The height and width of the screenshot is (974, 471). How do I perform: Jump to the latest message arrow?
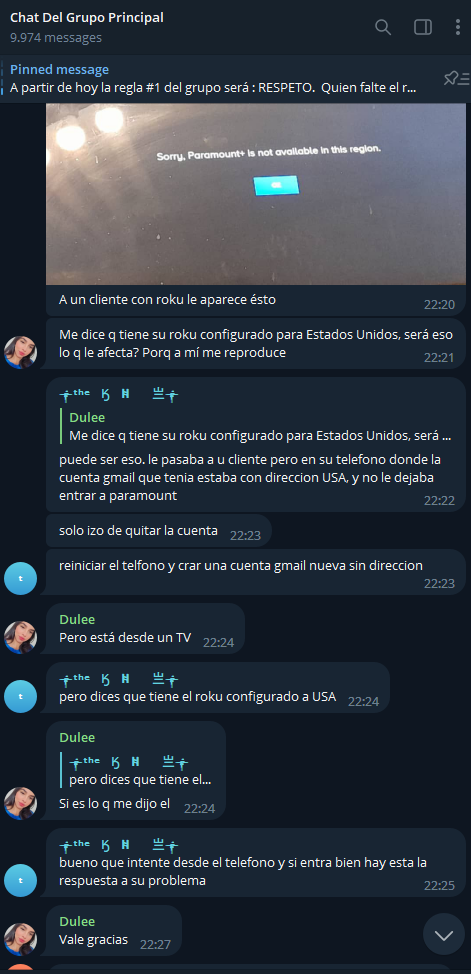coord(444,934)
